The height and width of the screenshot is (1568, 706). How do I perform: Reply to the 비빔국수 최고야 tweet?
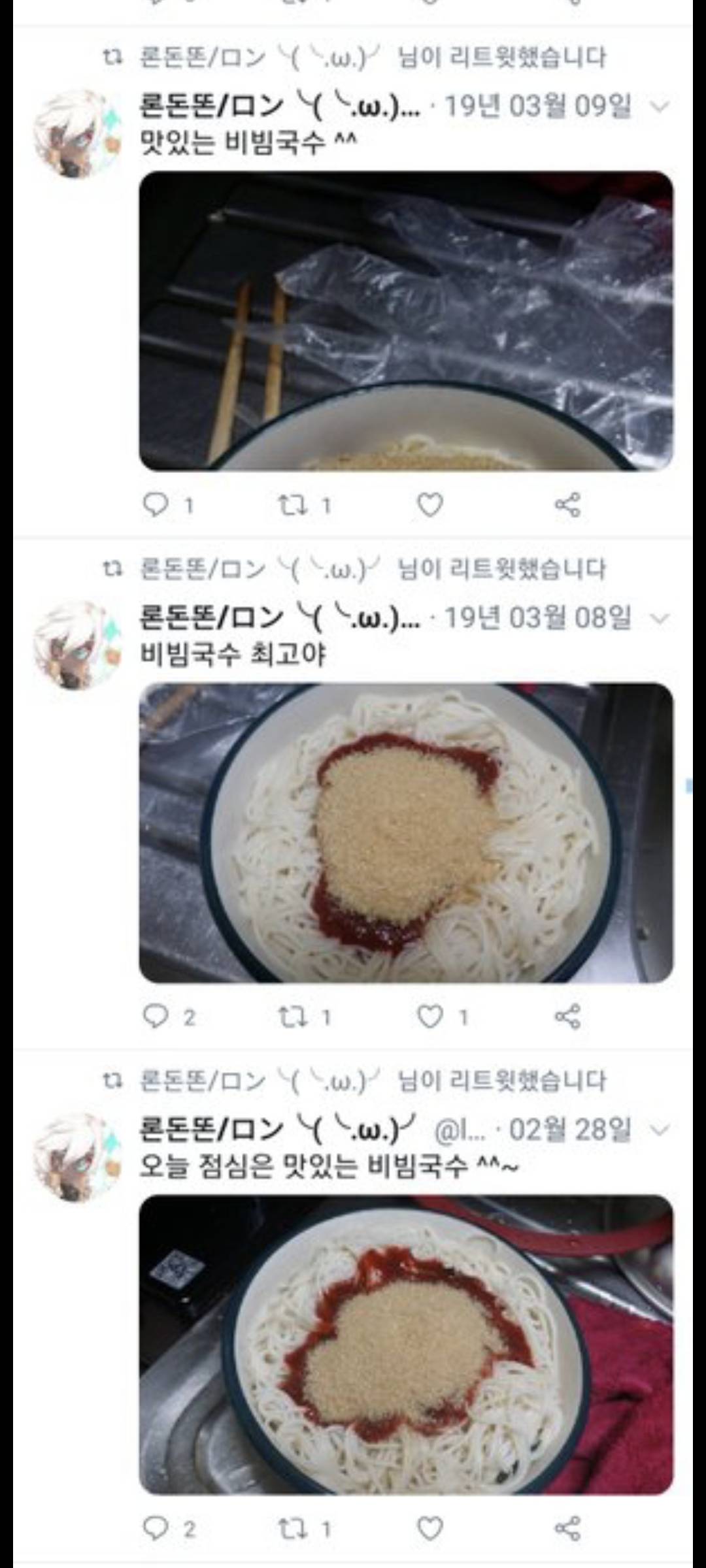coord(156,1016)
